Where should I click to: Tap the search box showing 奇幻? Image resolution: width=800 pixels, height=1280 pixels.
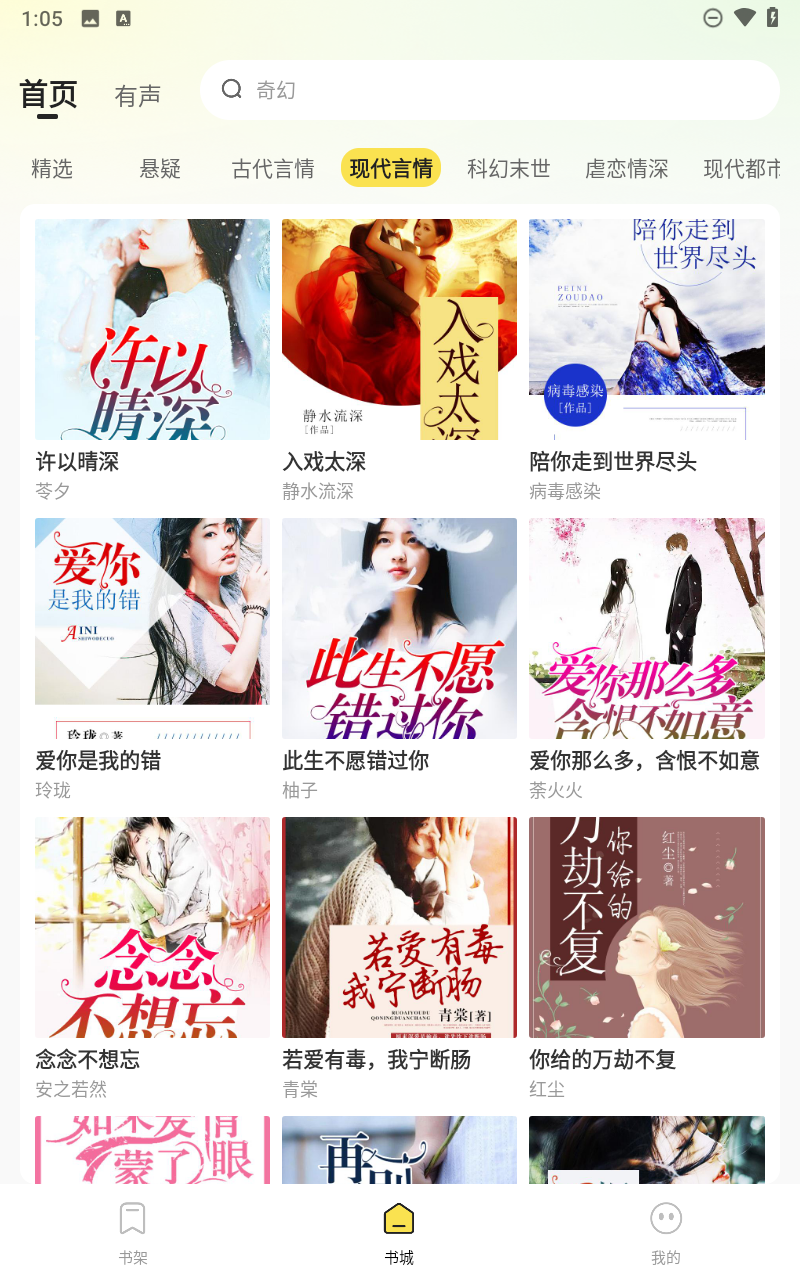coord(490,90)
